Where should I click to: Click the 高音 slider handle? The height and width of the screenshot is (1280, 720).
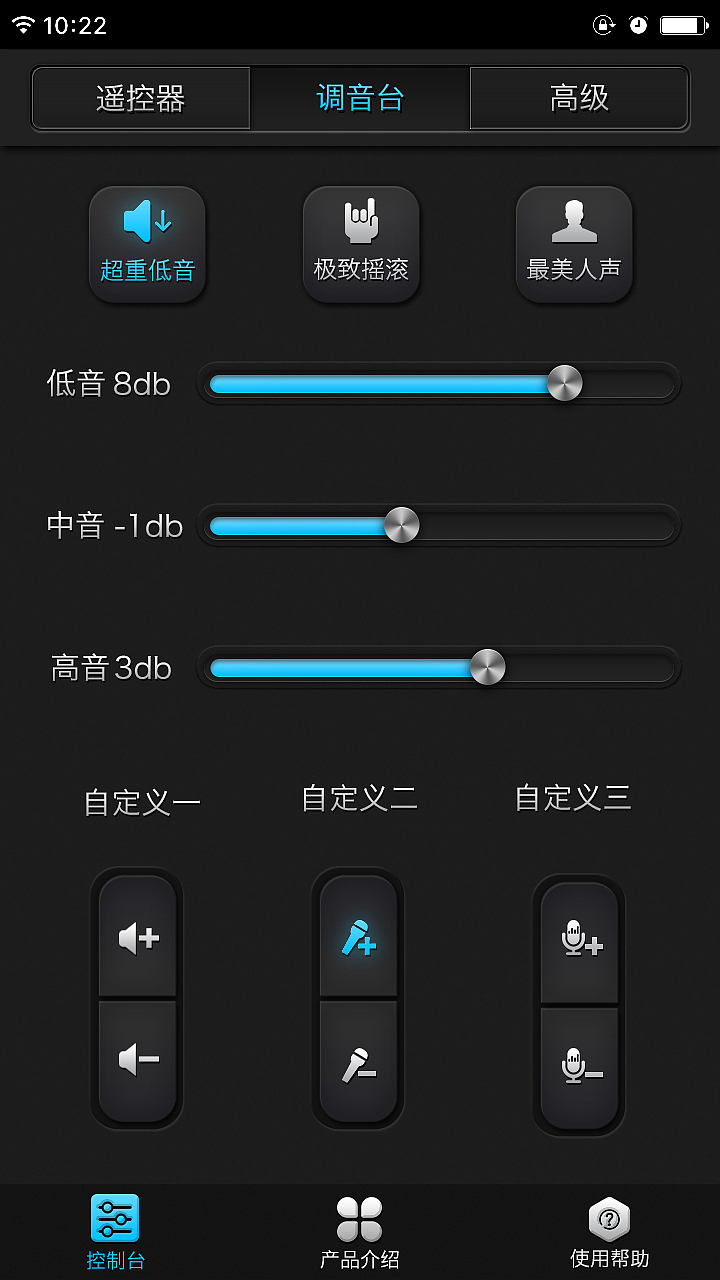[487, 668]
